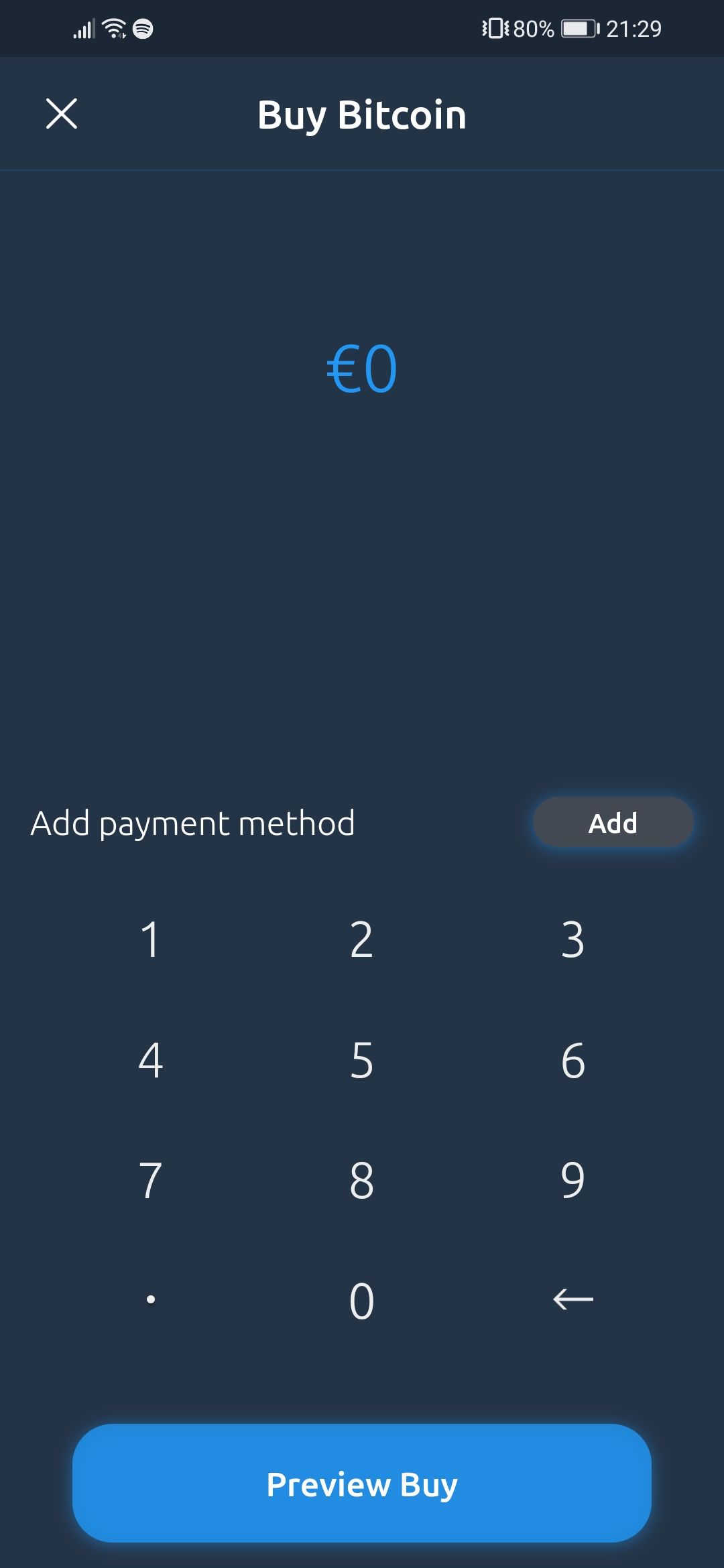Viewport: 724px width, 1568px height.
Task: Enter 4 on the number pad
Action: (151, 1060)
